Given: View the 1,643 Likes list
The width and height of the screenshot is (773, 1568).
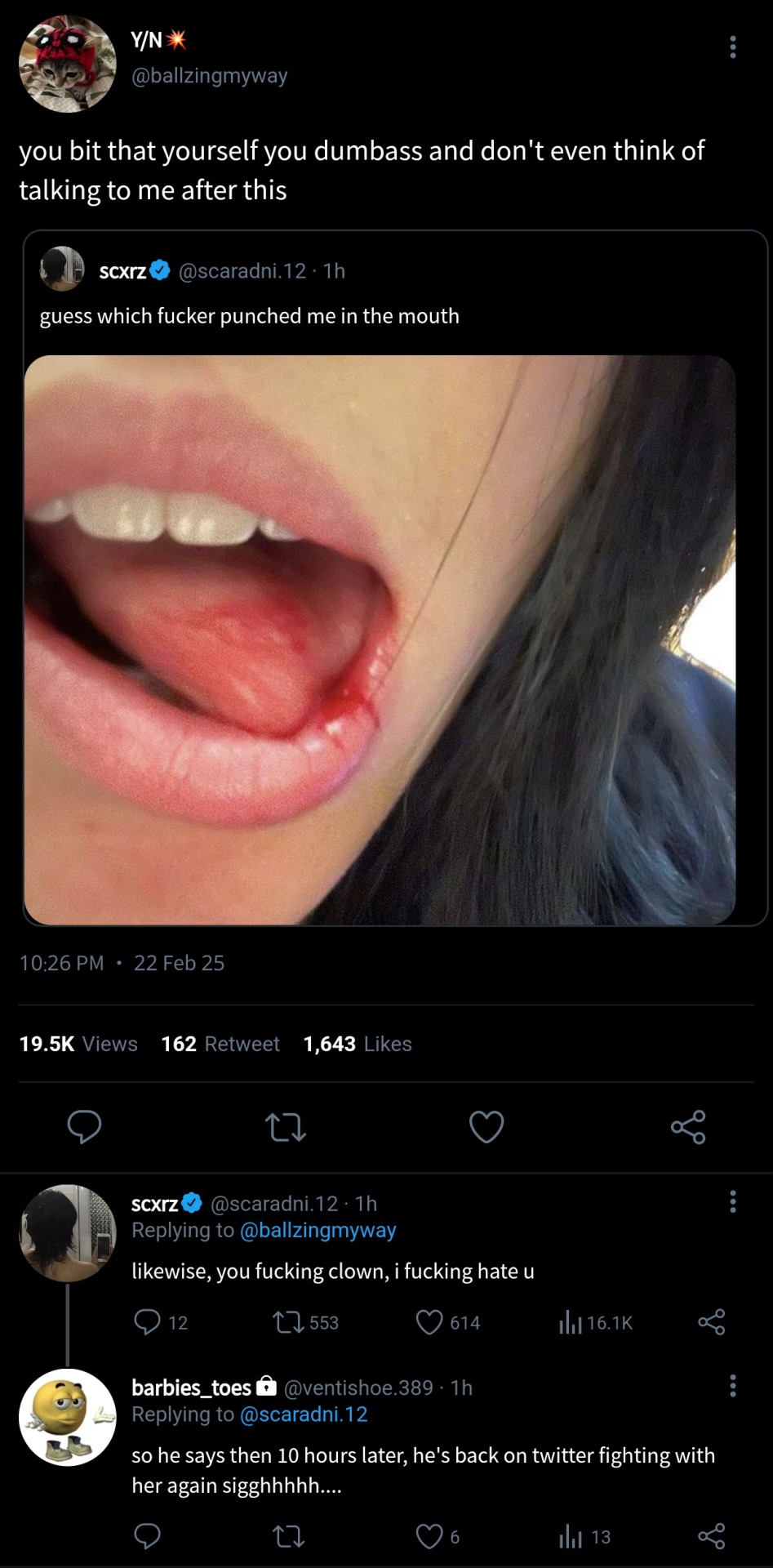Looking at the screenshot, I should tap(358, 1044).
